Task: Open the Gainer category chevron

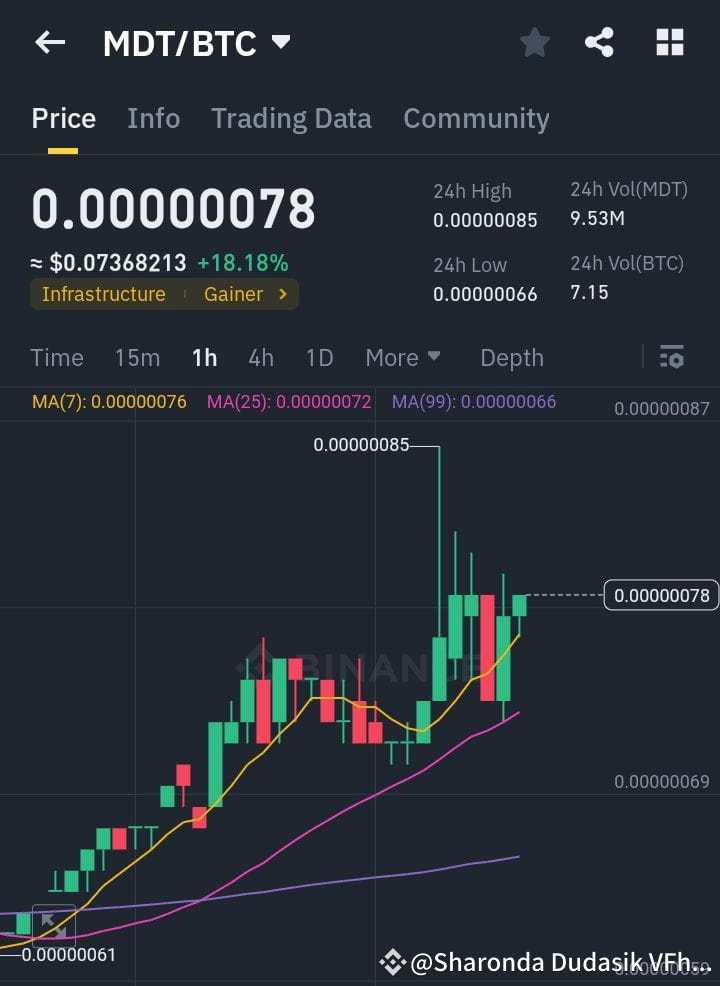Action: point(278,294)
